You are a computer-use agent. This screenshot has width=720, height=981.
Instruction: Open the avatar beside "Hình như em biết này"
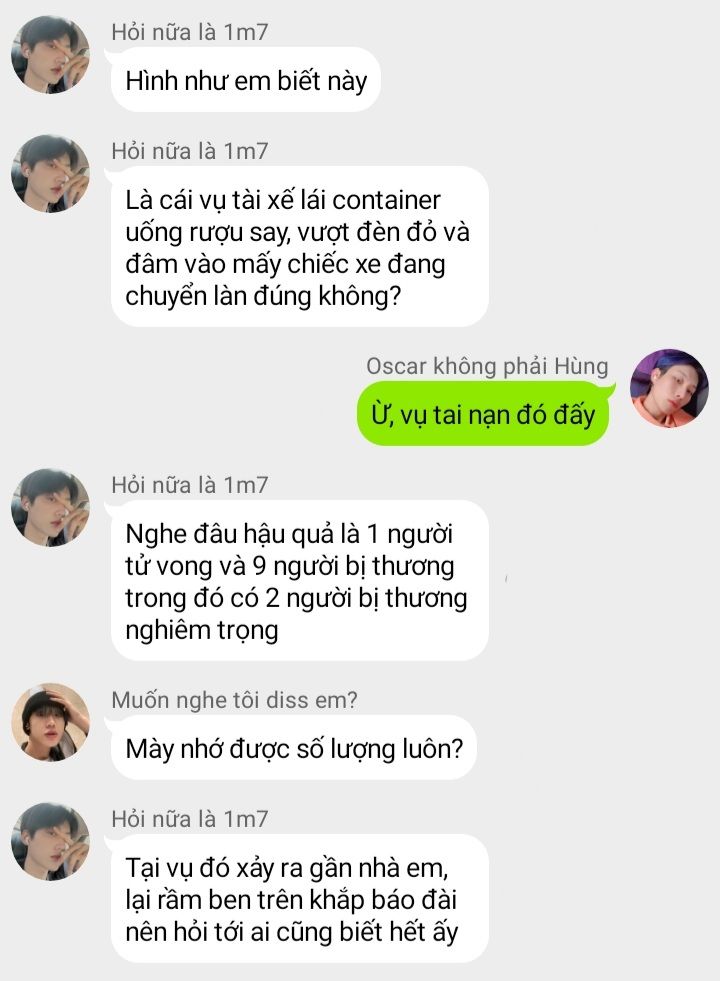(50, 55)
